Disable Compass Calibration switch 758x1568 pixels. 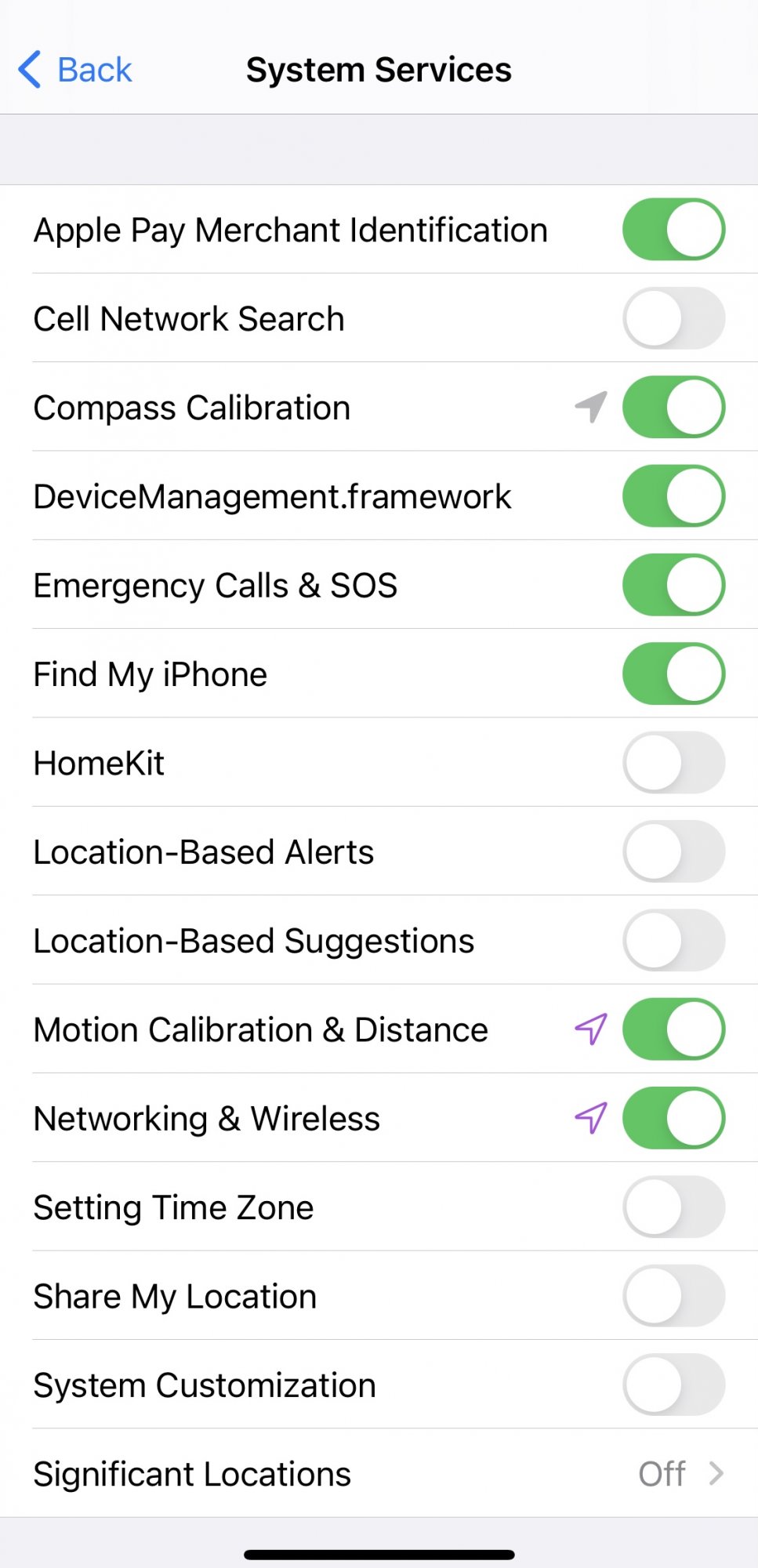click(673, 407)
